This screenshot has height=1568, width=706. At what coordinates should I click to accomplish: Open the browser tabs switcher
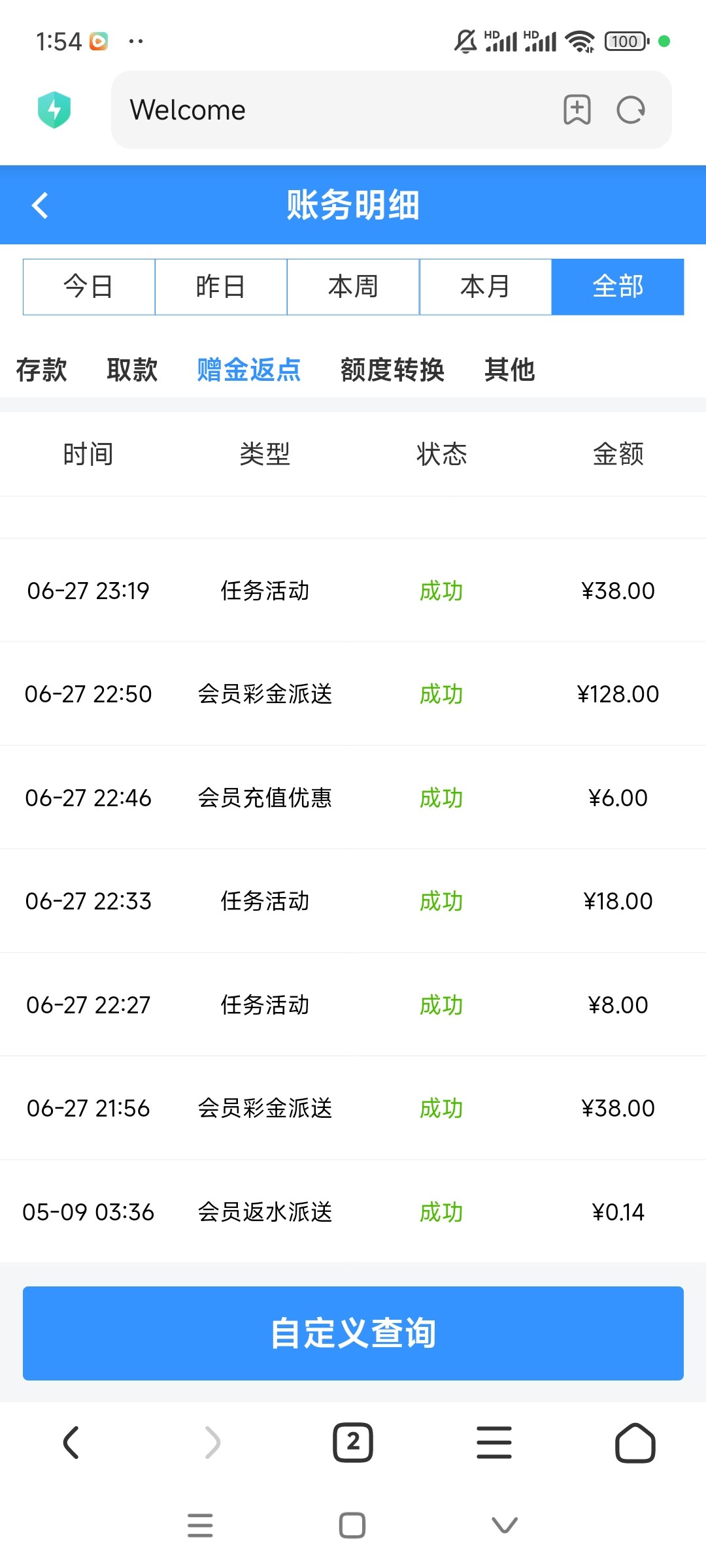pyautogui.click(x=353, y=1442)
